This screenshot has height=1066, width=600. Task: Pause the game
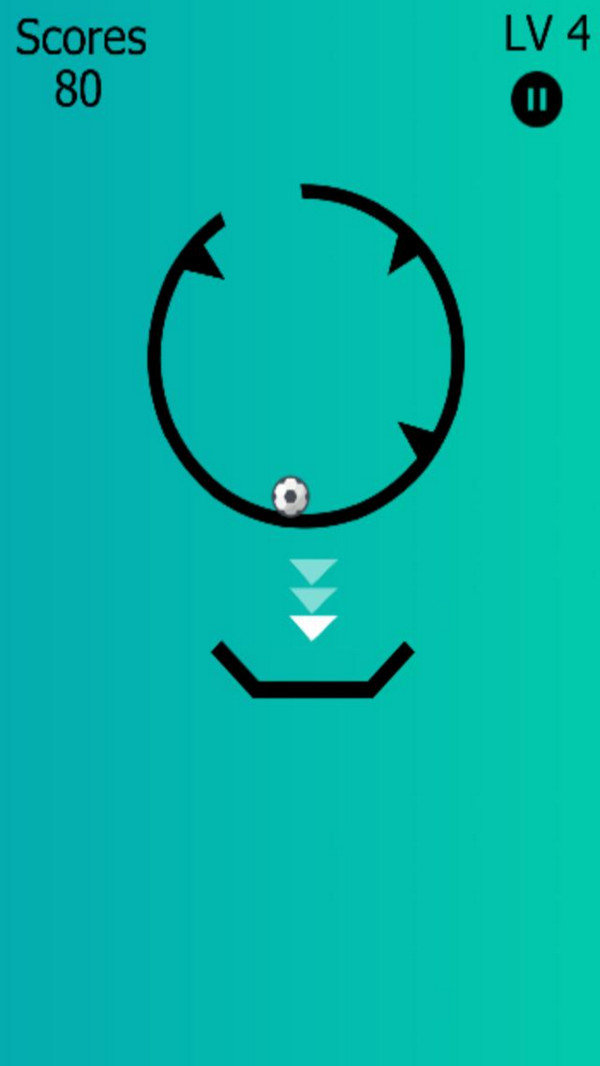(x=537, y=100)
